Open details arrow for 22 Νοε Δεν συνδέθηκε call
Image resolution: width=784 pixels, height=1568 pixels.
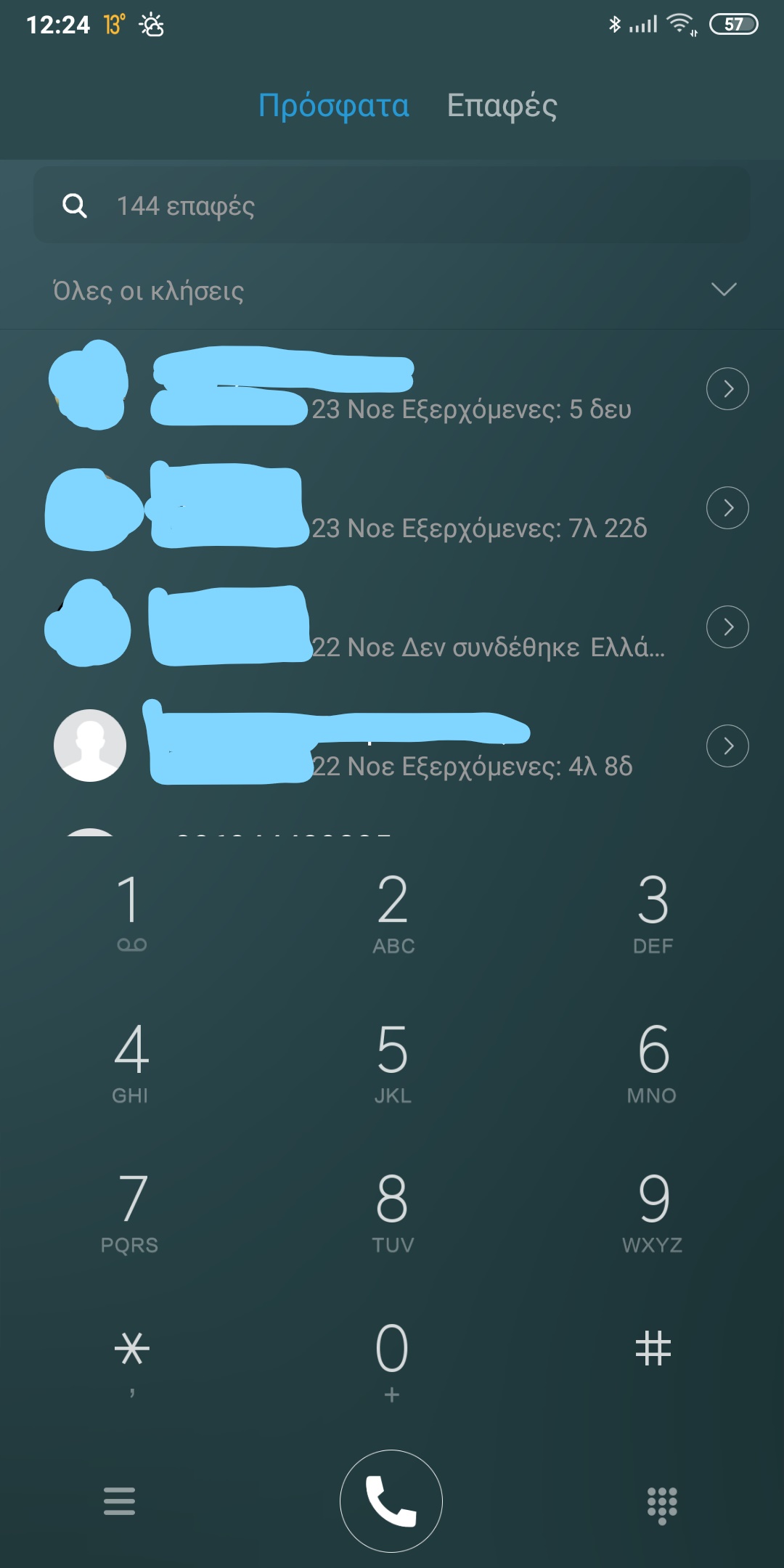[727, 627]
